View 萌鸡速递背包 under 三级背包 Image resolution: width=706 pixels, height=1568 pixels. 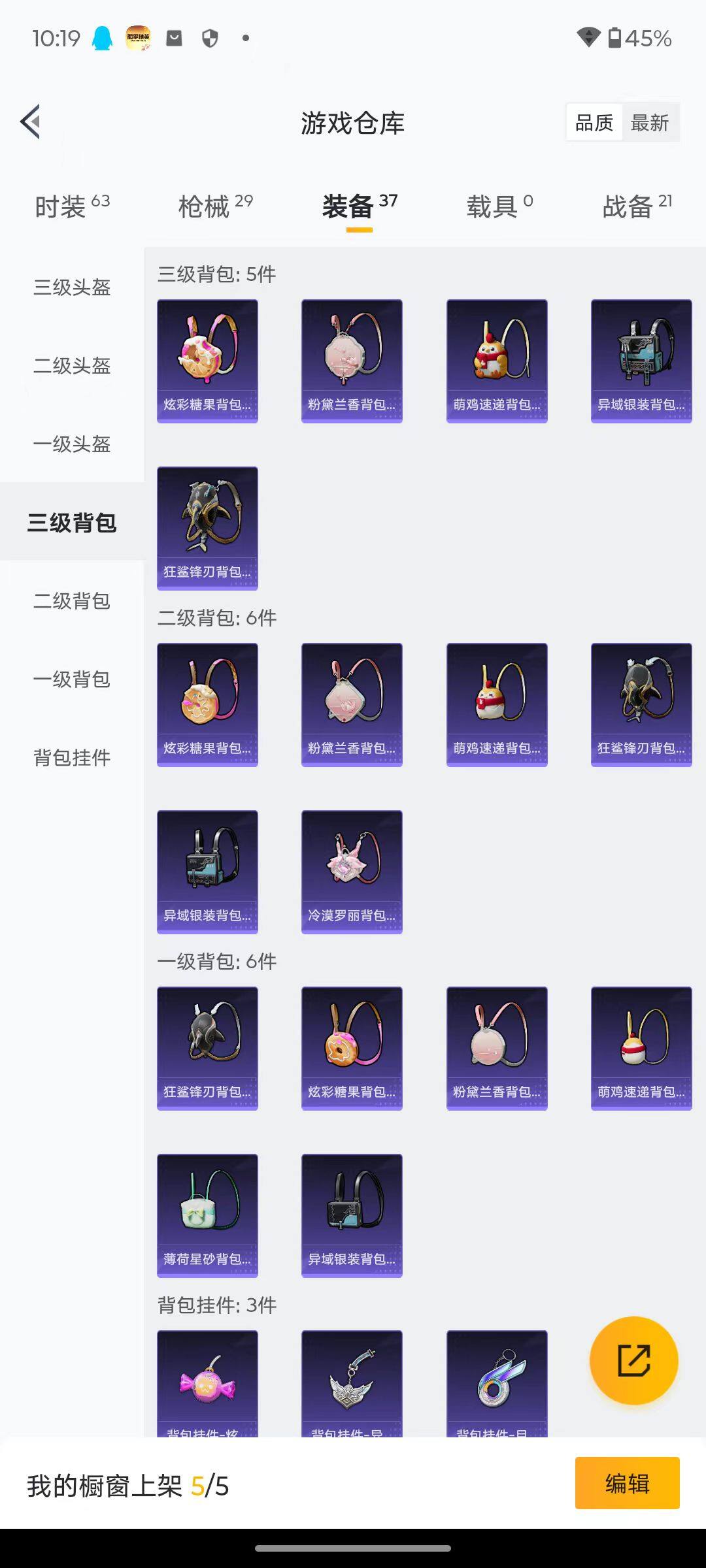click(x=497, y=361)
